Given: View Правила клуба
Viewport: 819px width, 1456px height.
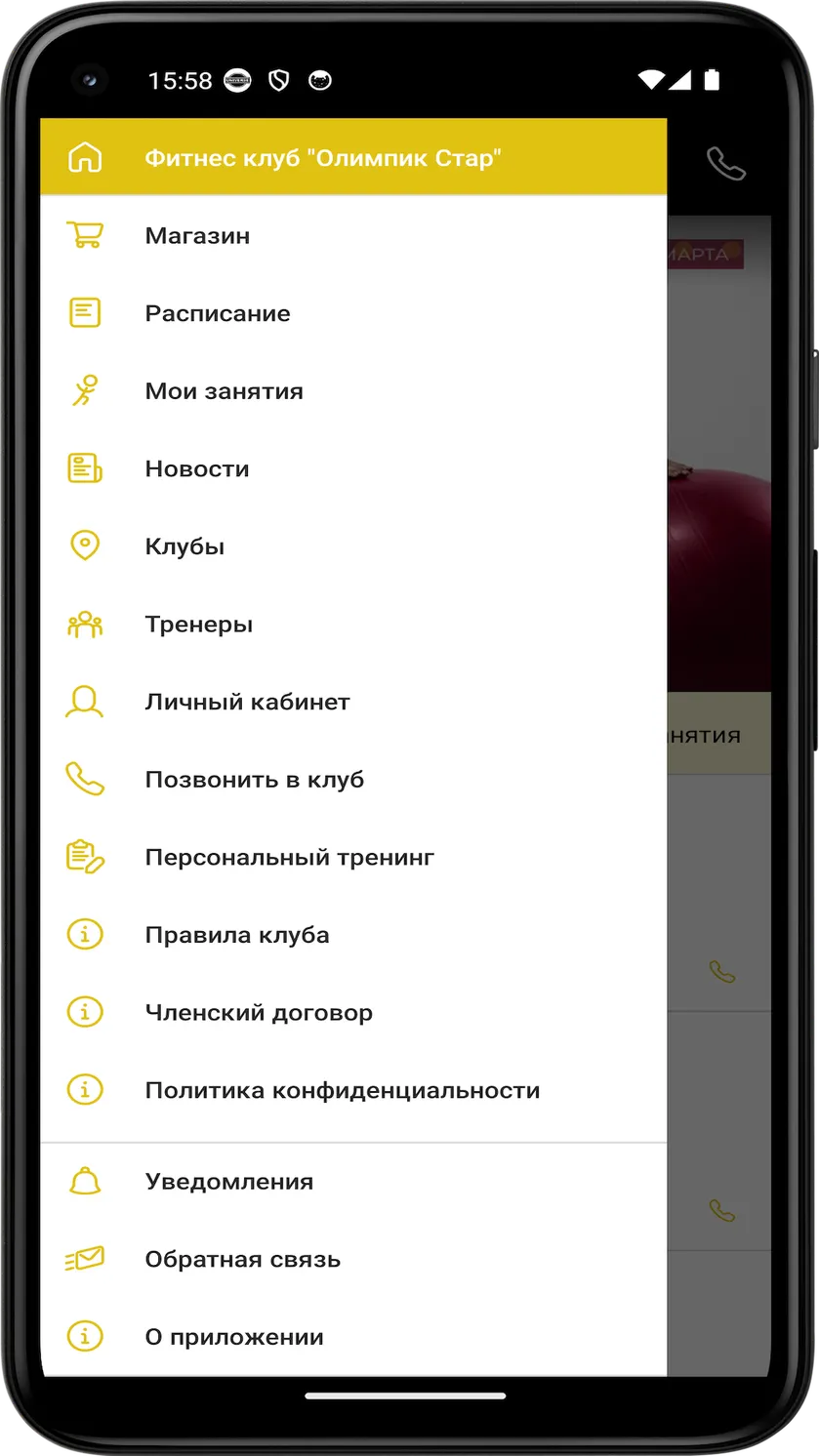Looking at the screenshot, I should pyautogui.click(x=353, y=935).
